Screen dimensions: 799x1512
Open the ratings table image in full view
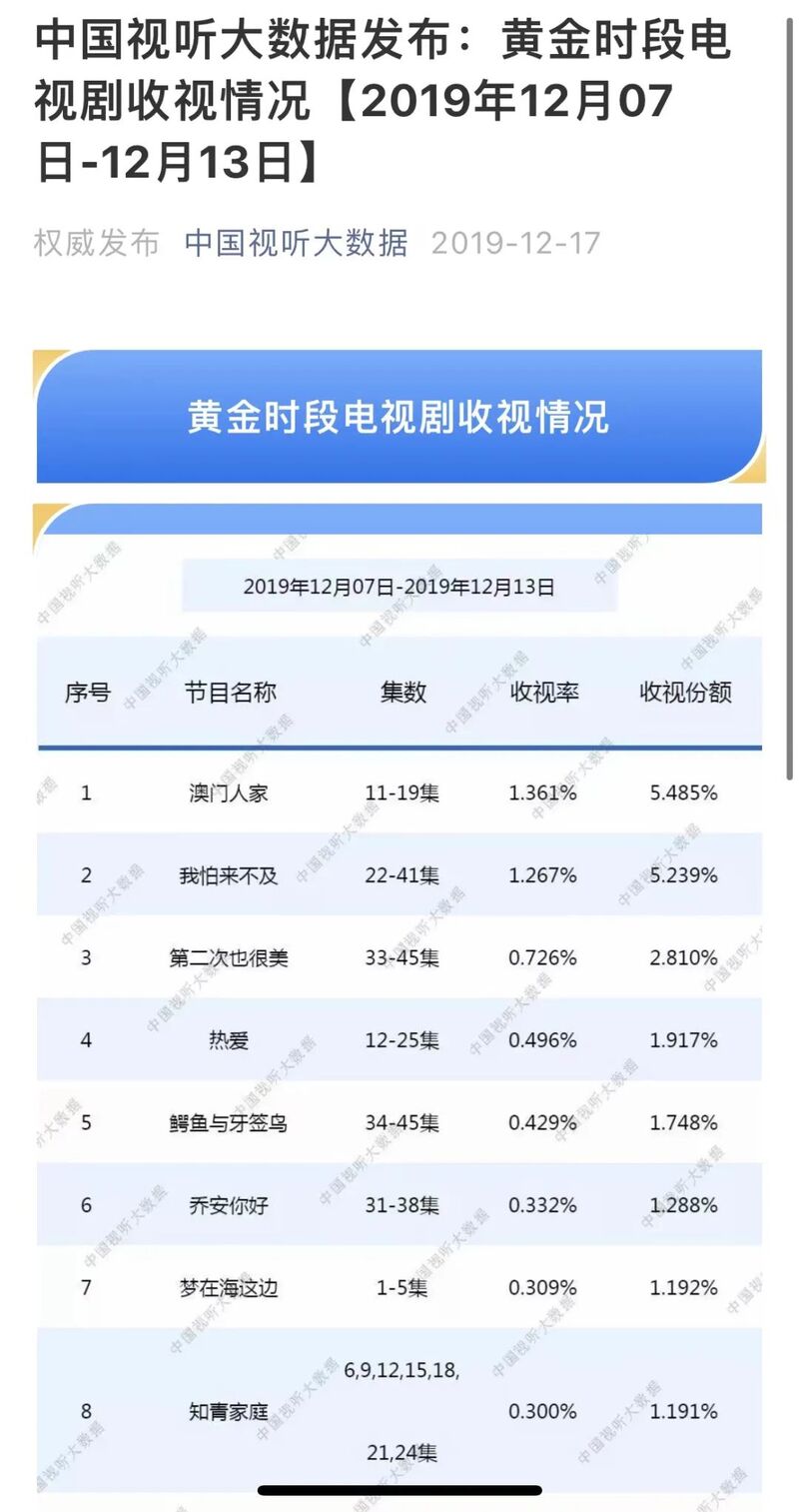tap(399, 999)
